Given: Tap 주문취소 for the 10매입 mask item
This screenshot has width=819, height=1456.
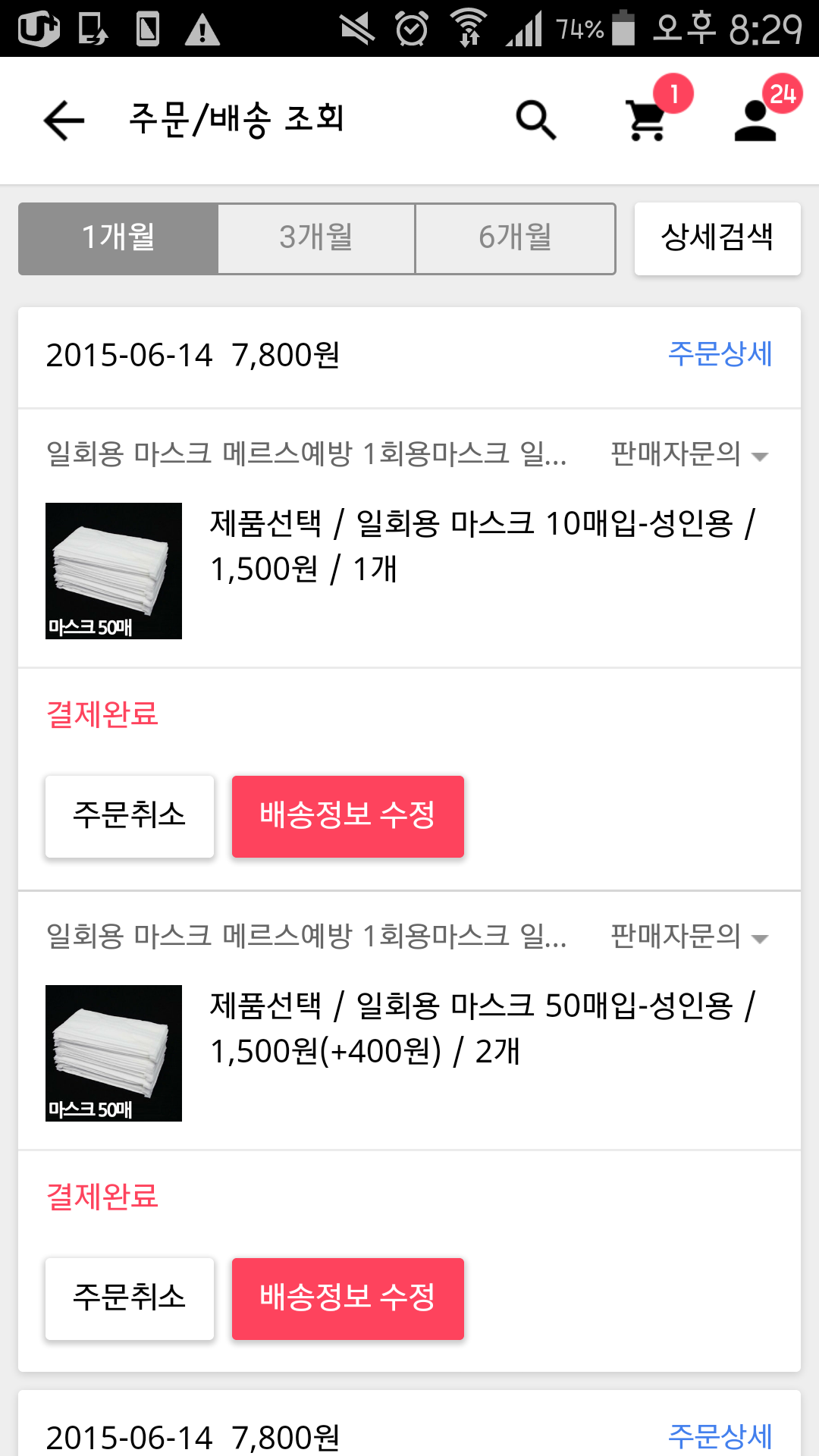Looking at the screenshot, I should click(x=130, y=816).
